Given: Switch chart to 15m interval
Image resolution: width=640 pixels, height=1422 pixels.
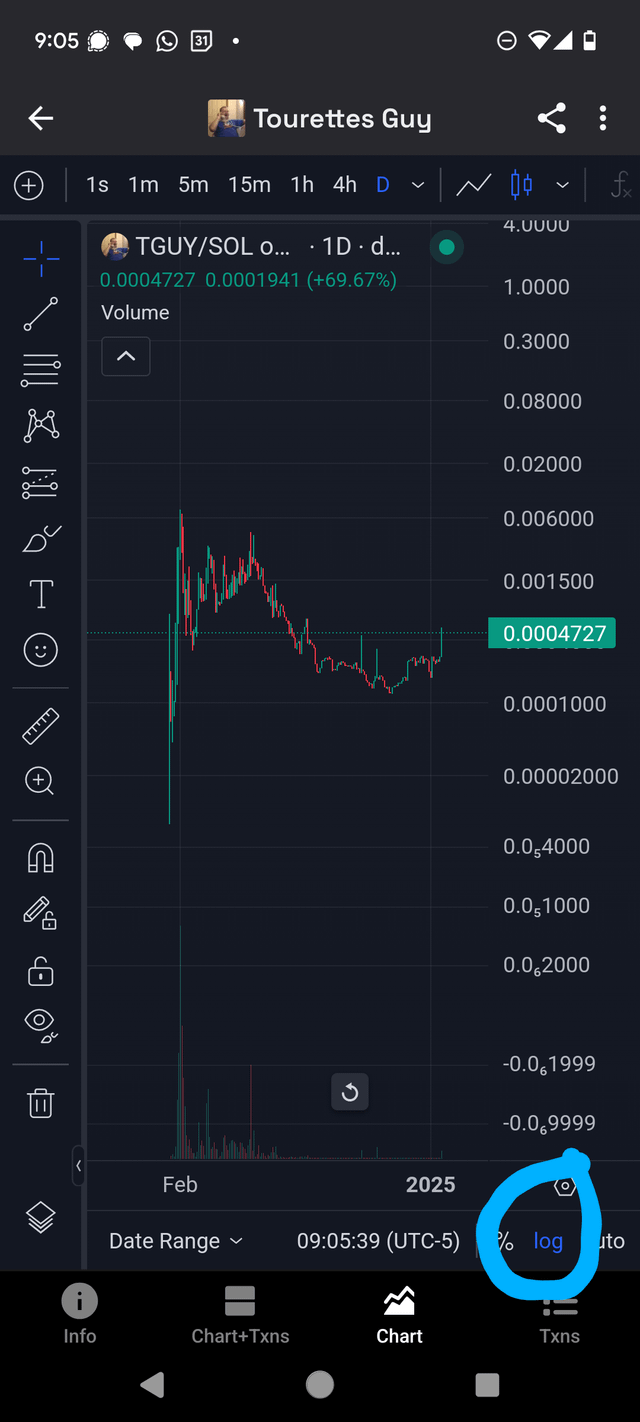Looking at the screenshot, I should click(249, 185).
